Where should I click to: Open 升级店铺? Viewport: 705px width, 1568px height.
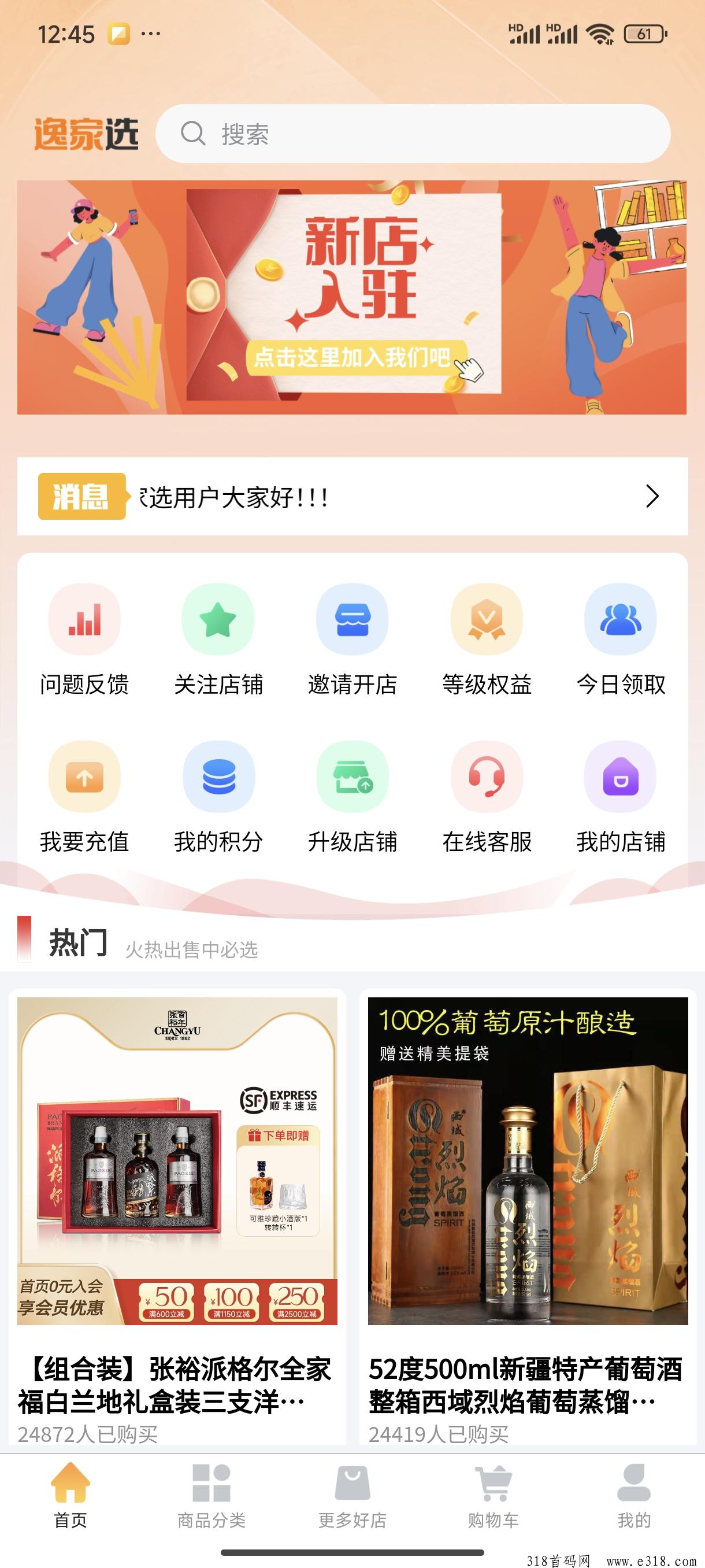point(352,796)
